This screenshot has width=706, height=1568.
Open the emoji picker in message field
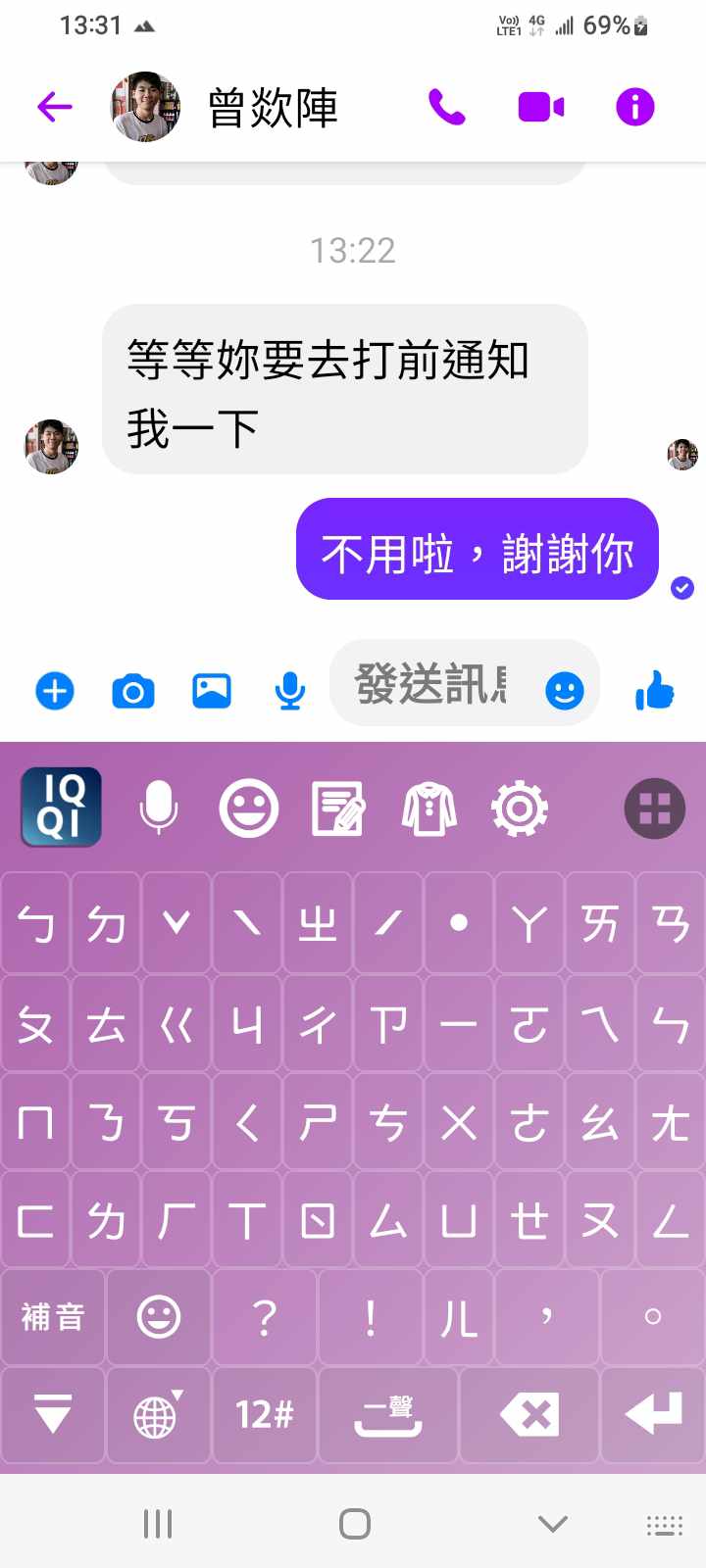[564, 691]
